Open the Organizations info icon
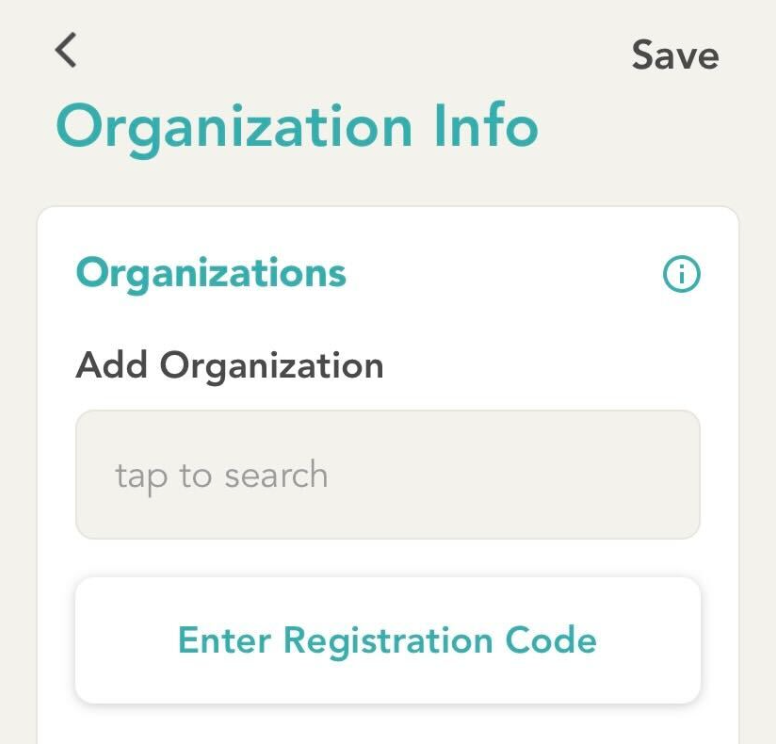Image resolution: width=776 pixels, height=744 pixels. click(x=682, y=274)
